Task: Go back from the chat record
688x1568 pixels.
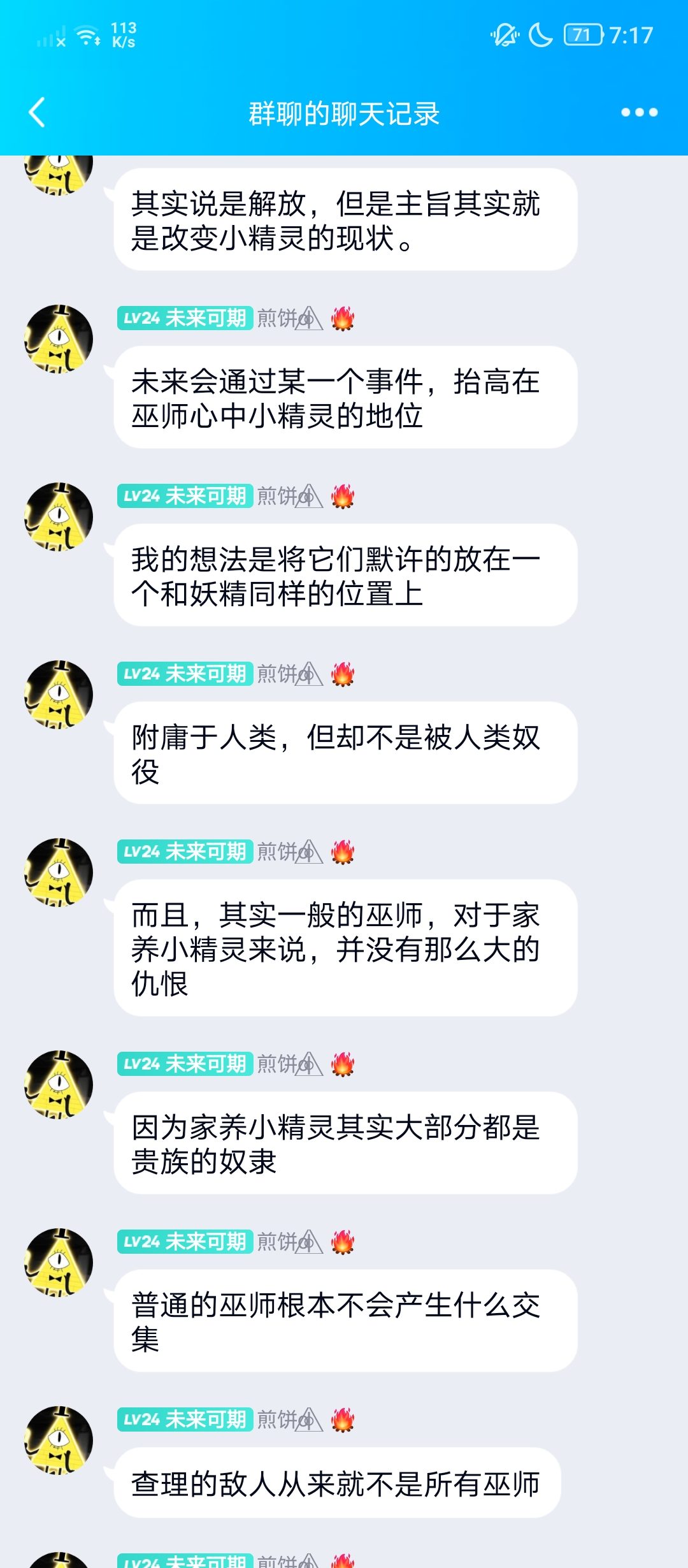Action: coord(38,113)
